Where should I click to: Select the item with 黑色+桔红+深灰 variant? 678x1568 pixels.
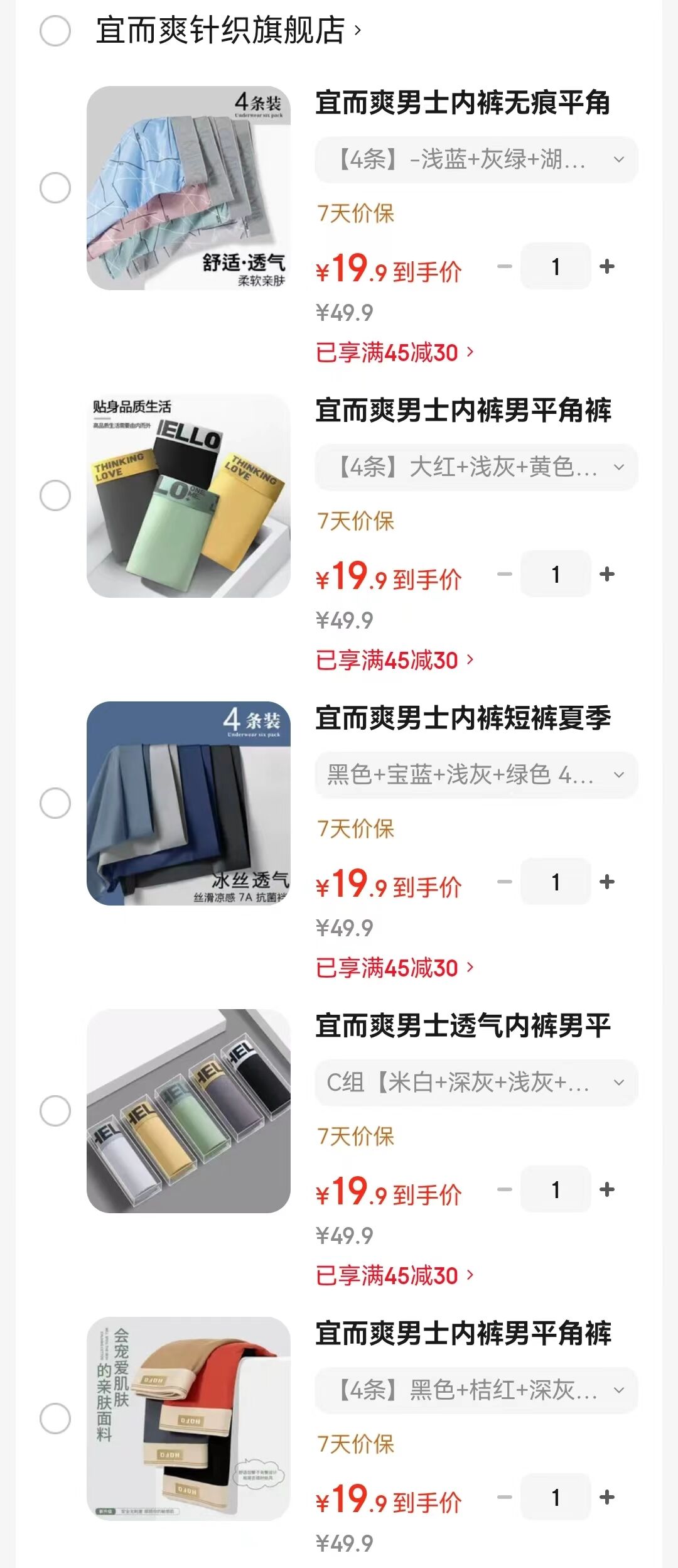(x=55, y=1419)
